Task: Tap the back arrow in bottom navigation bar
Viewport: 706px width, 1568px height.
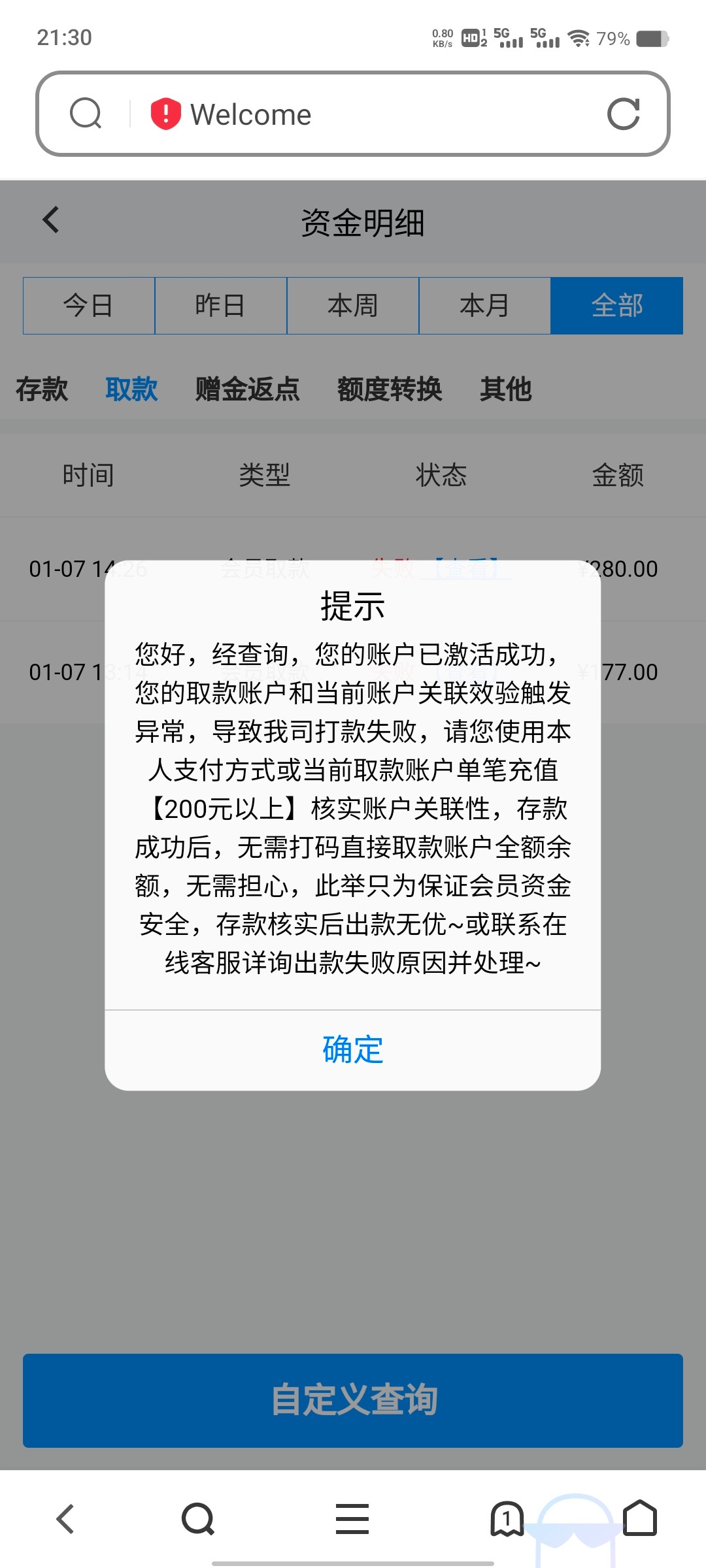Action: coord(63,1520)
